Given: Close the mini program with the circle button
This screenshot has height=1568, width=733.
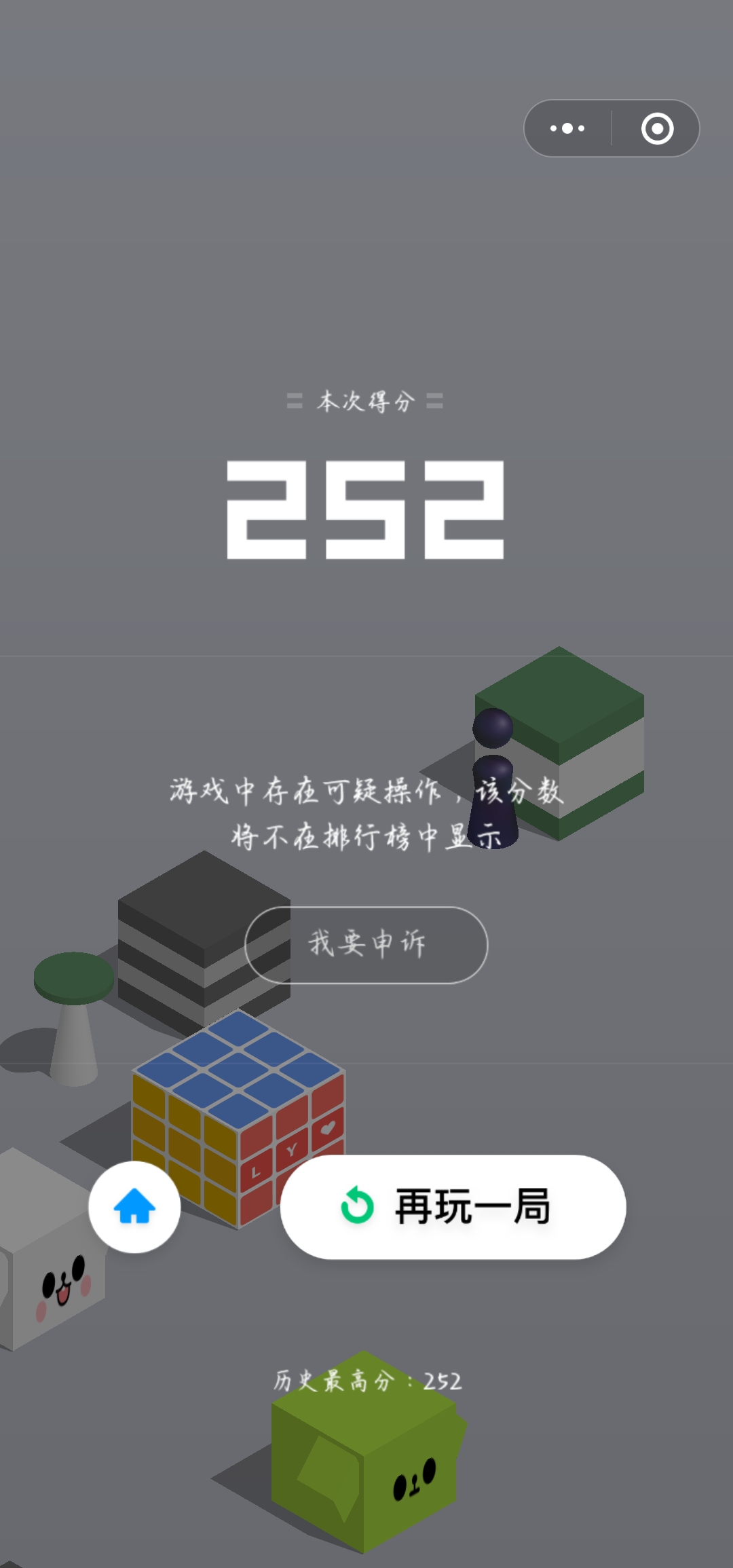Looking at the screenshot, I should (657, 128).
